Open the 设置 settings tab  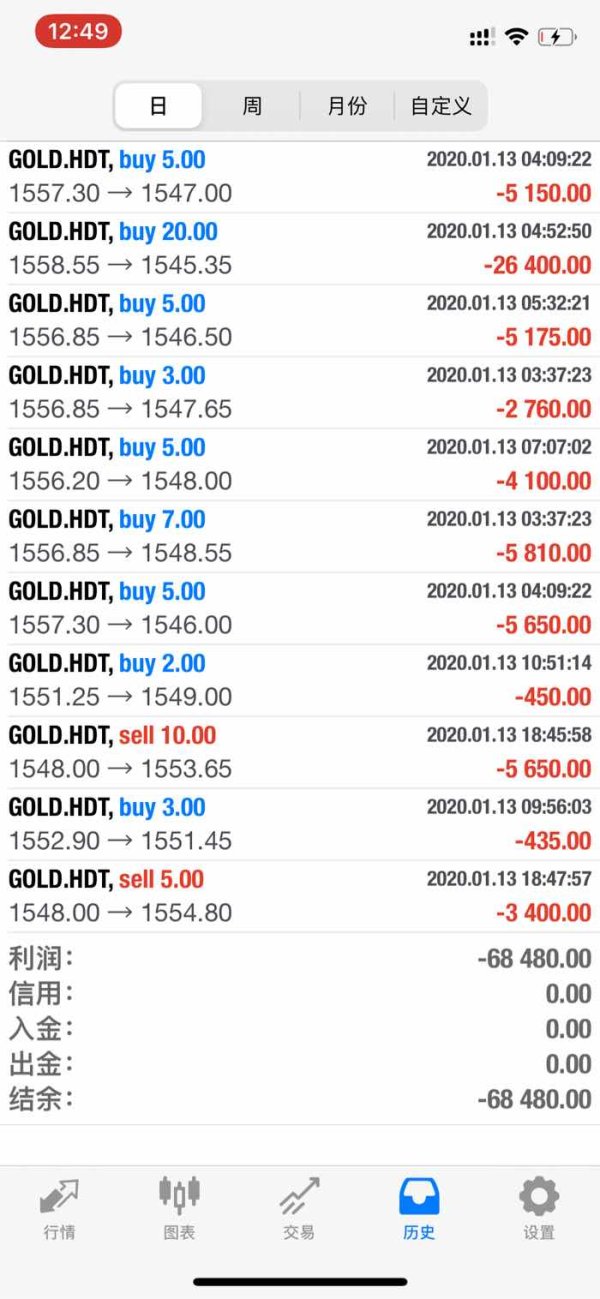tap(540, 1208)
